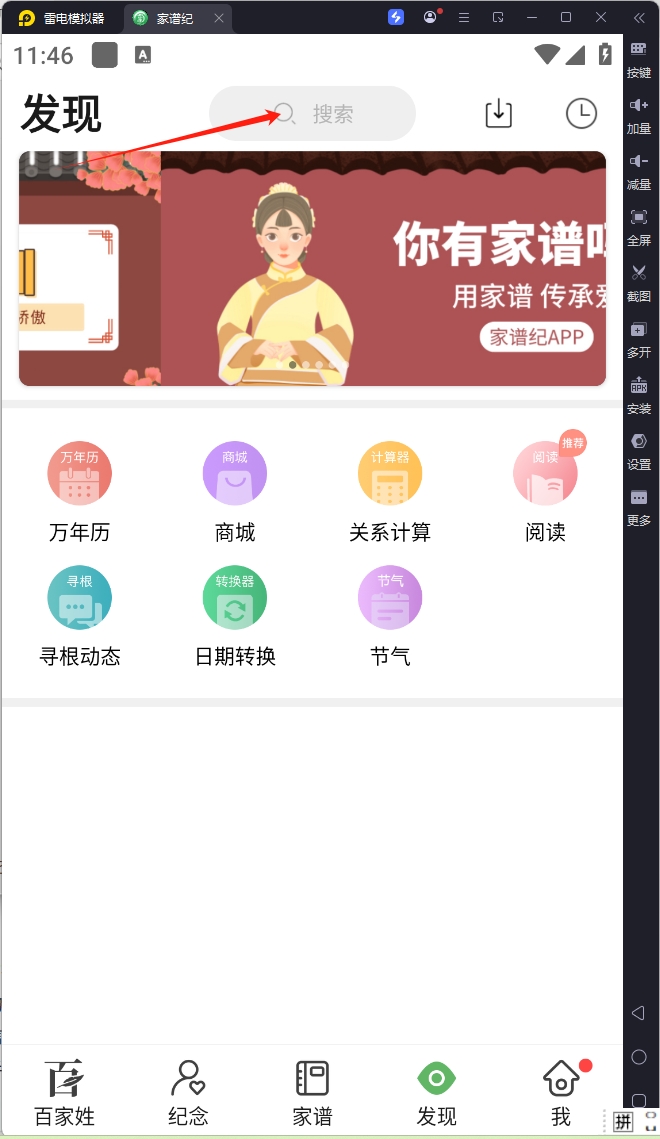Screen dimensions: 660x1139
Task: Open the 搜索 search box
Action: (x=312, y=114)
